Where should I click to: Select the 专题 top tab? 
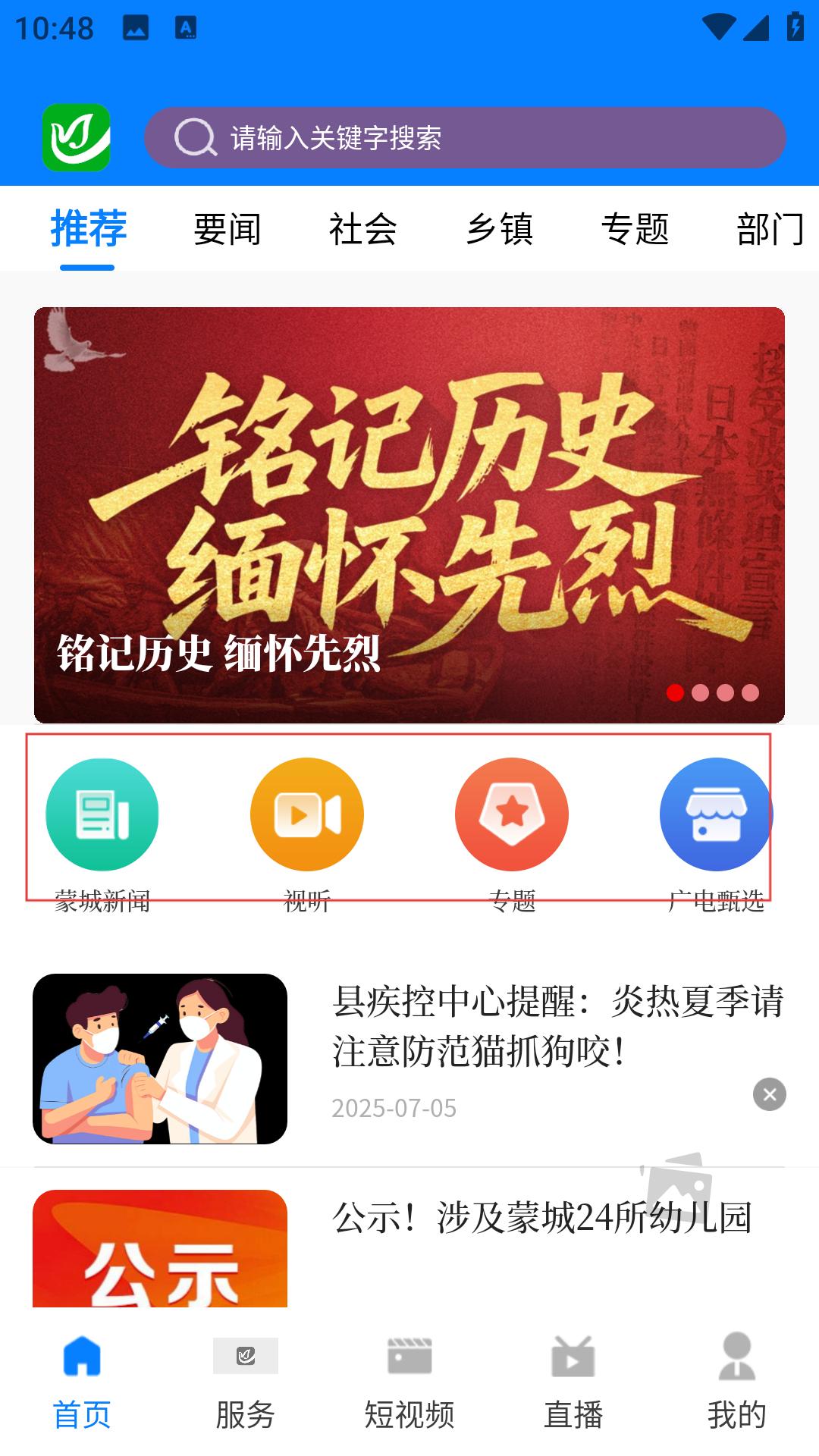(635, 229)
